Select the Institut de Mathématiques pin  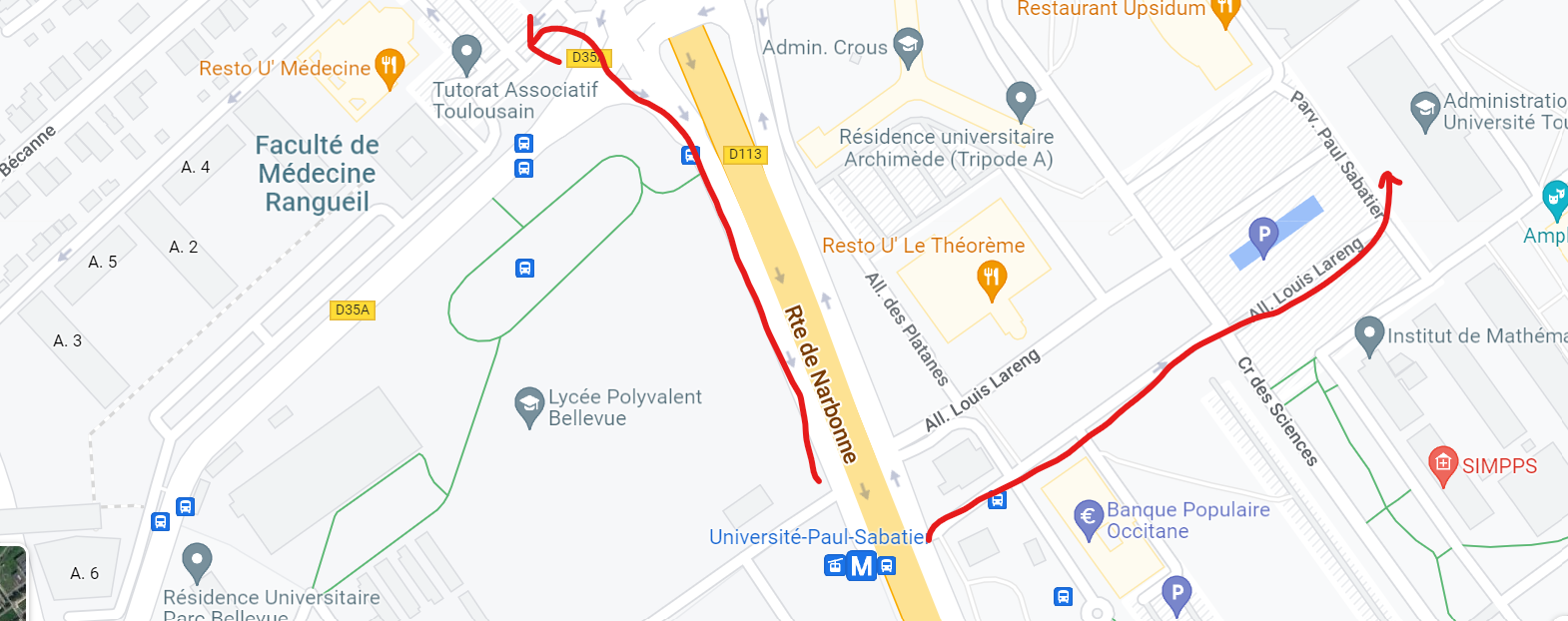pos(1369,333)
